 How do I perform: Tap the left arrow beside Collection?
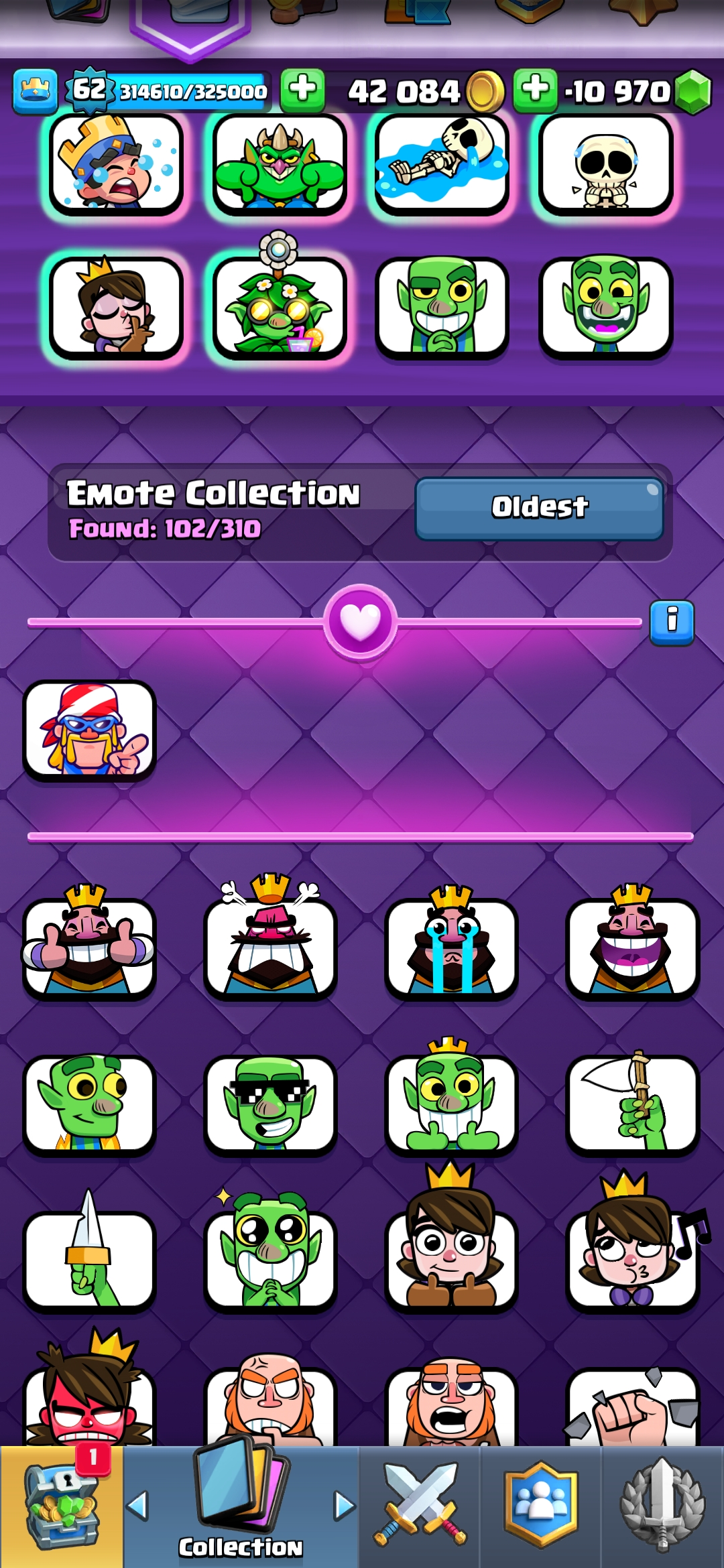tap(137, 1506)
